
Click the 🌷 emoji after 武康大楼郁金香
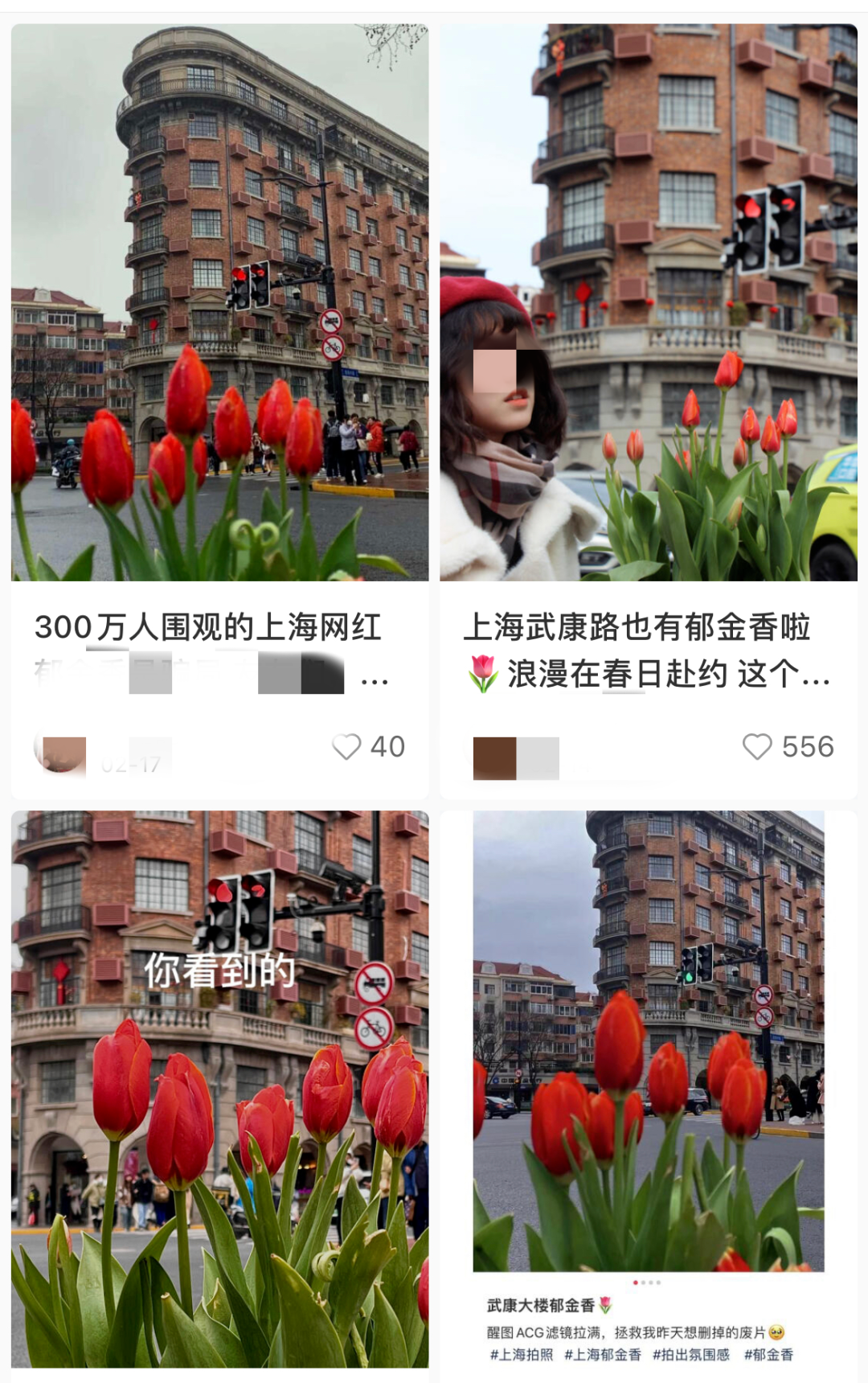(x=606, y=1305)
